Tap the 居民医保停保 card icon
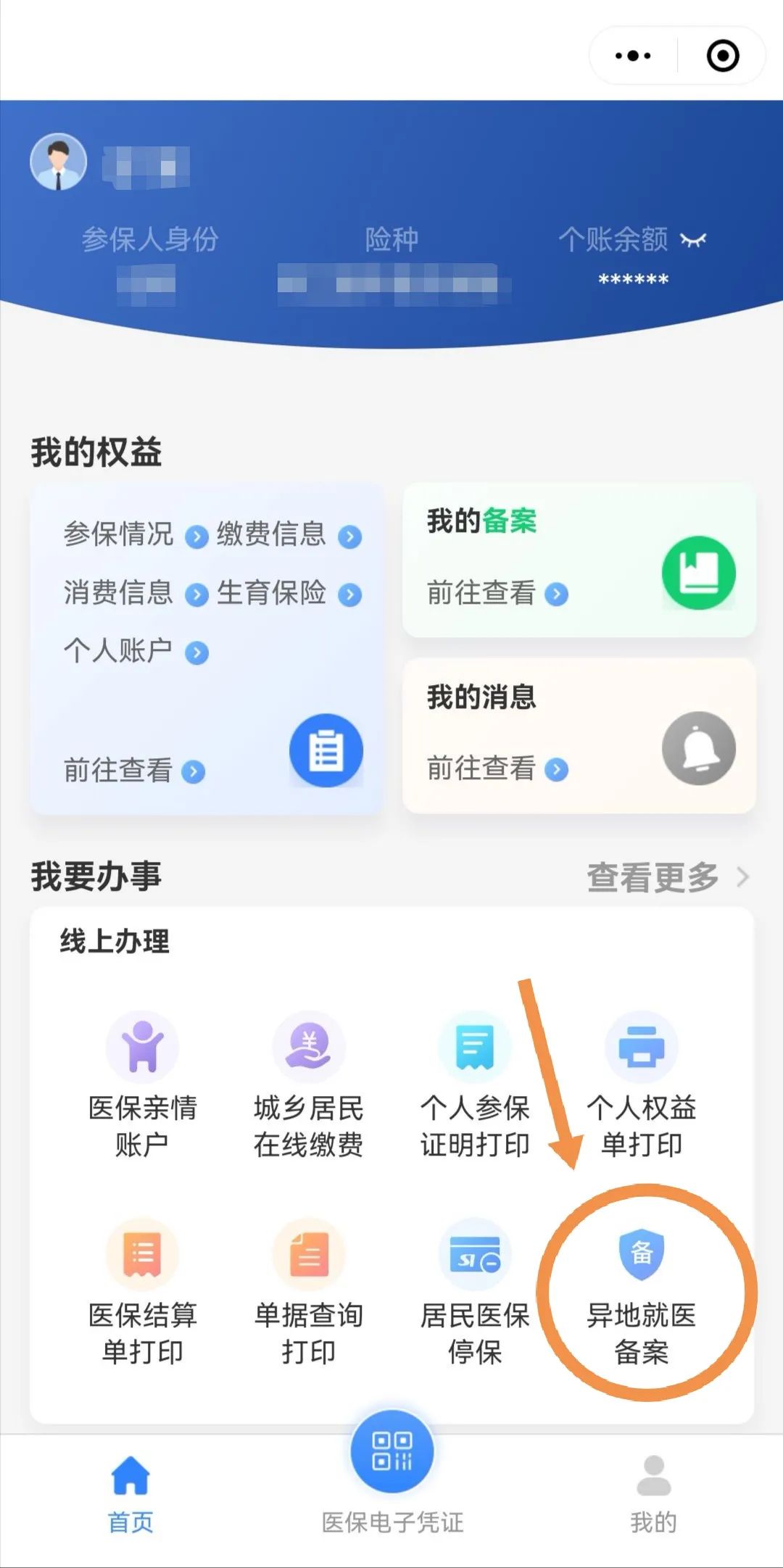783x1568 pixels. coord(475,1253)
